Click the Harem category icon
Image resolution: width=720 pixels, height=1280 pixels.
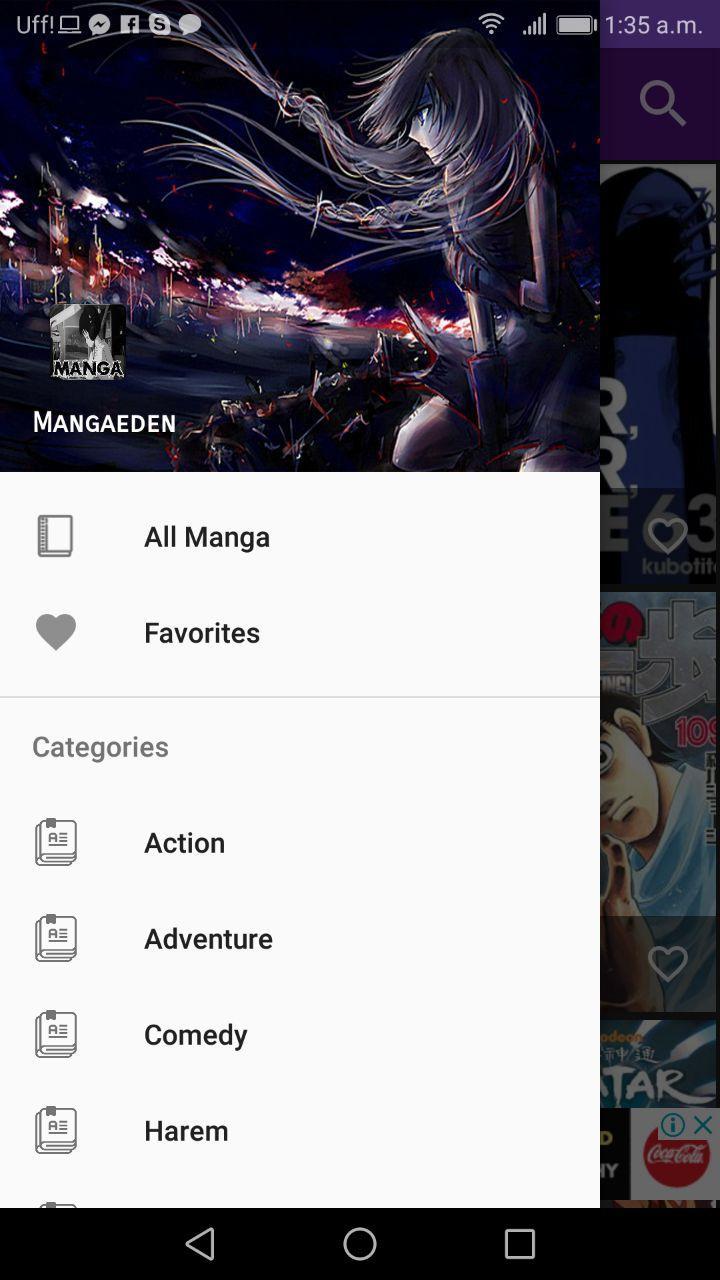pyautogui.click(x=56, y=1130)
